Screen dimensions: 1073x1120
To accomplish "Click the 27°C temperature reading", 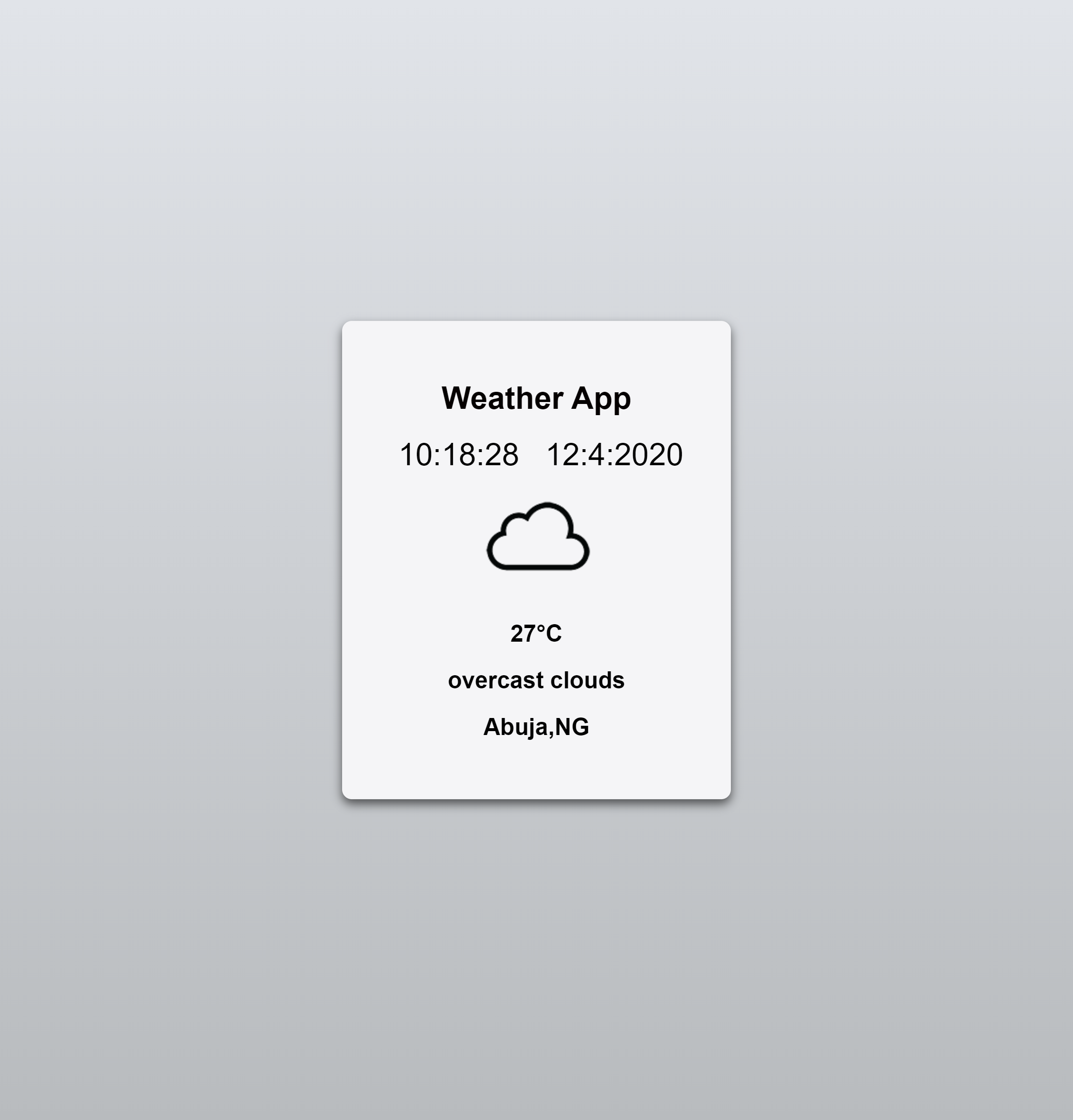I will coord(536,632).
